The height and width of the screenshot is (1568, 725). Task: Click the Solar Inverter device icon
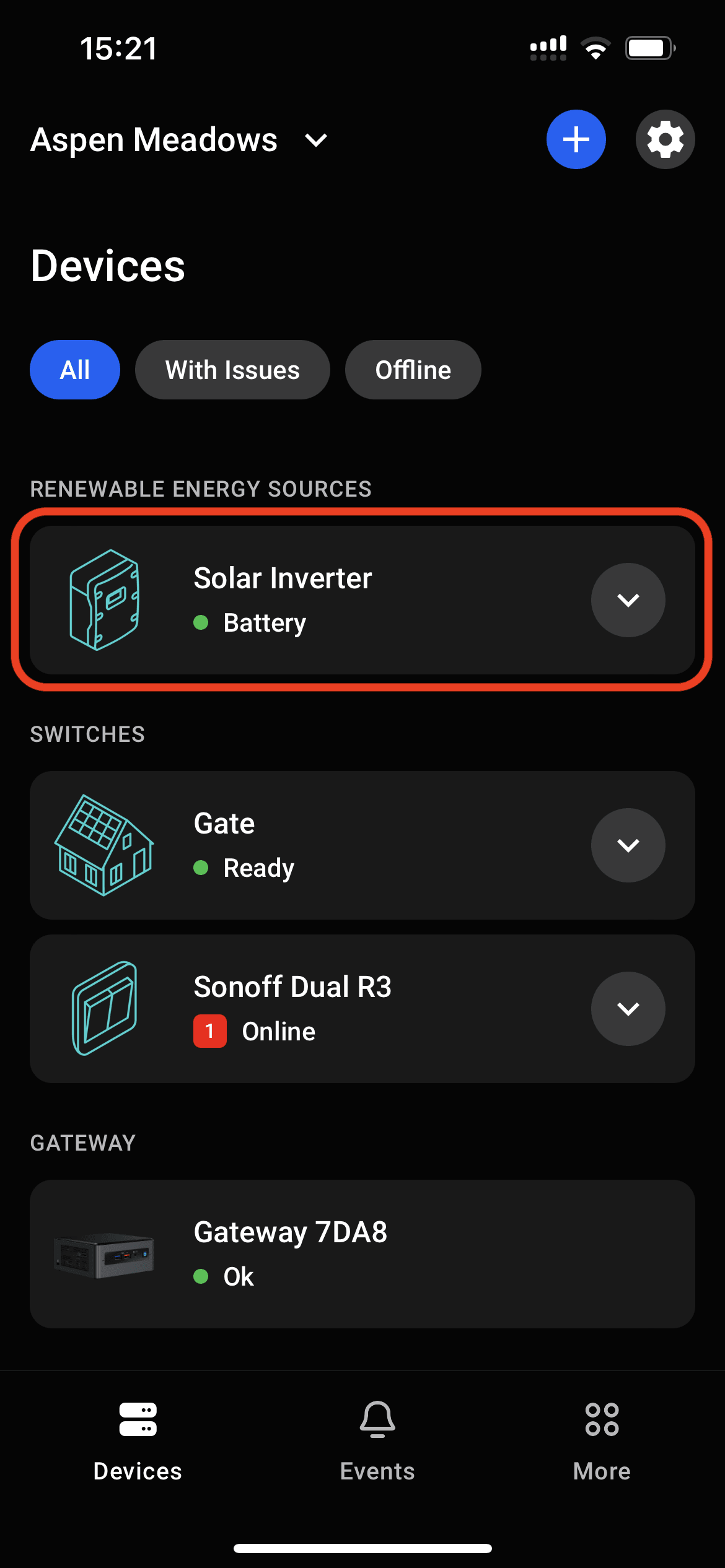point(107,599)
